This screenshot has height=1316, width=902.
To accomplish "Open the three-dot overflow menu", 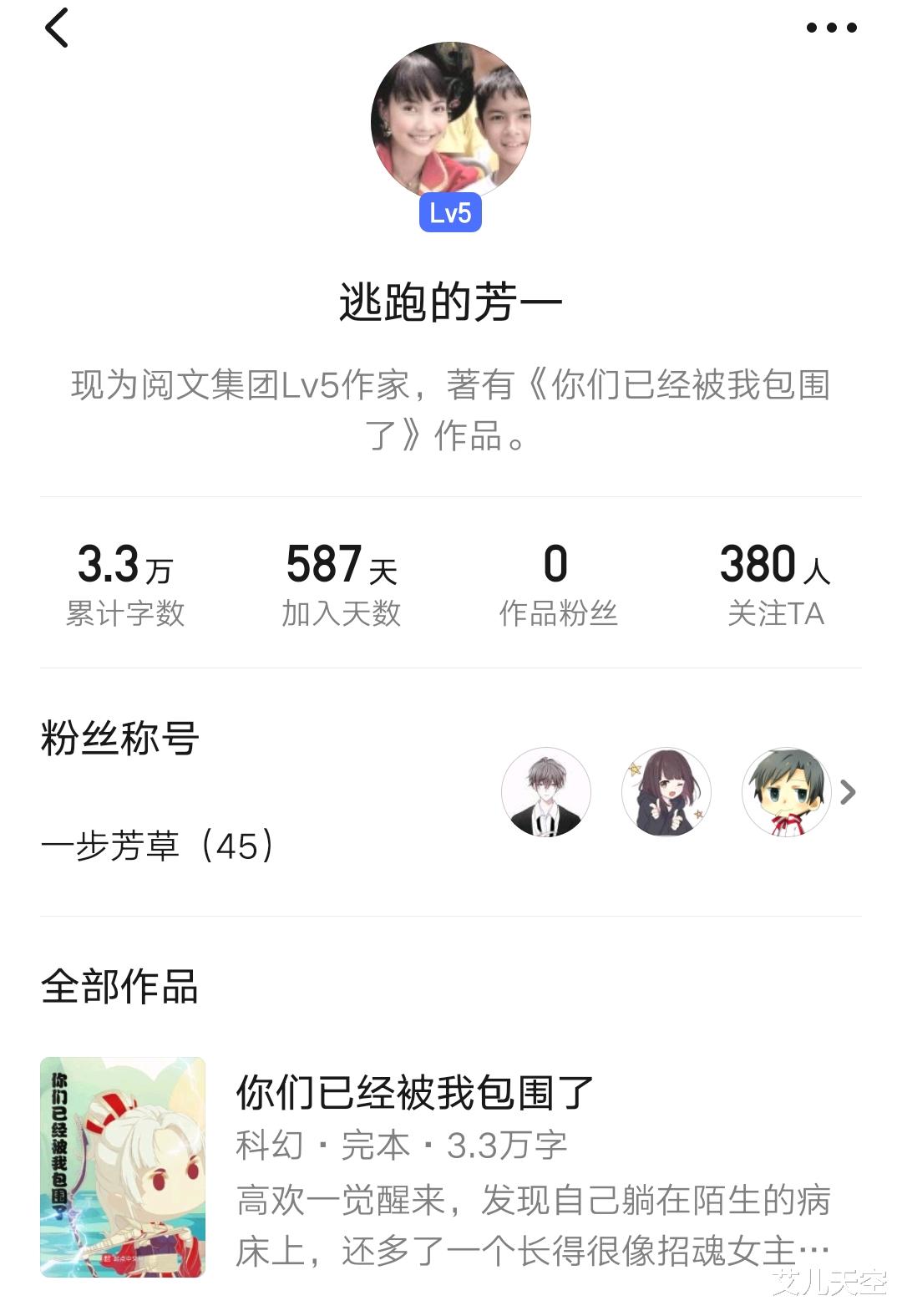I will tap(831, 28).
